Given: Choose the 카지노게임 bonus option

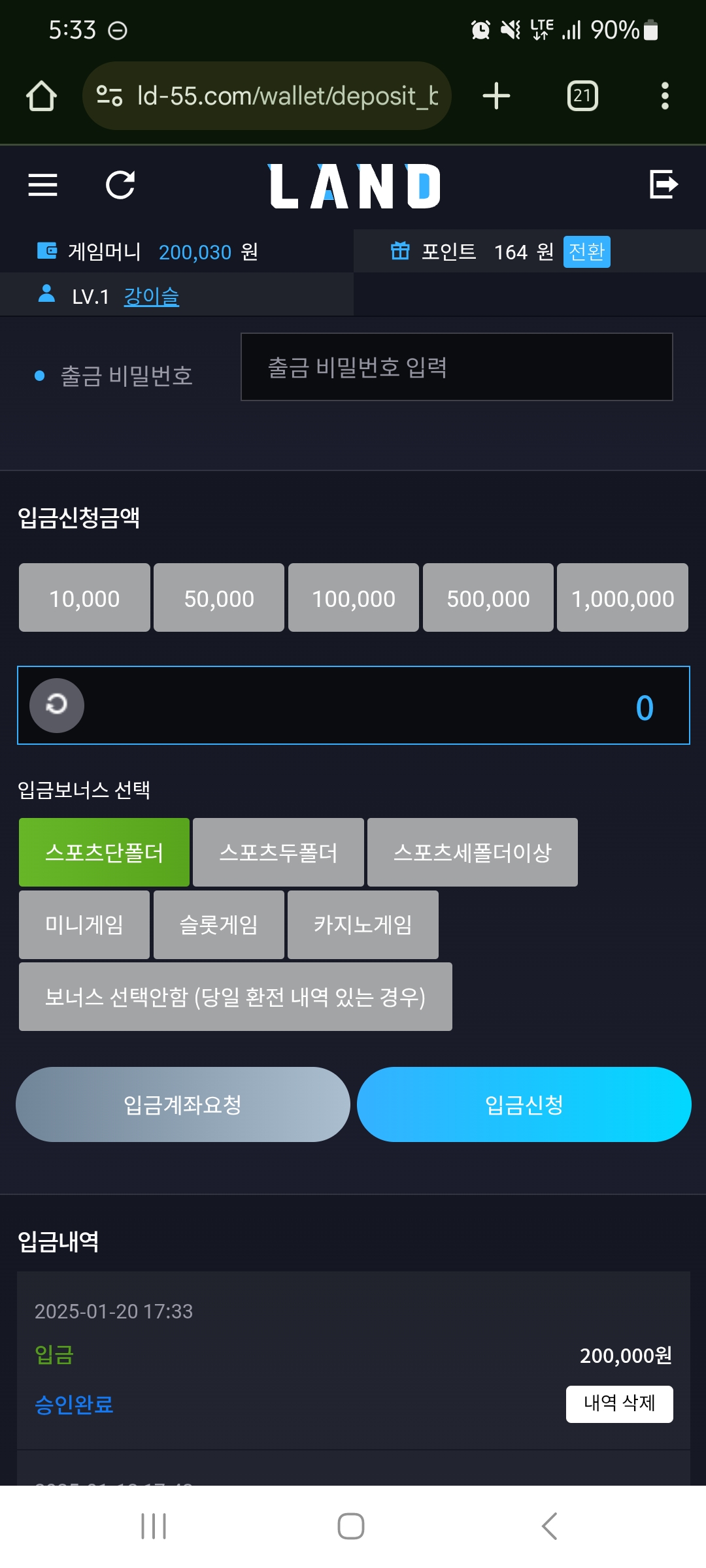Looking at the screenshot, I should pos(363,925).
